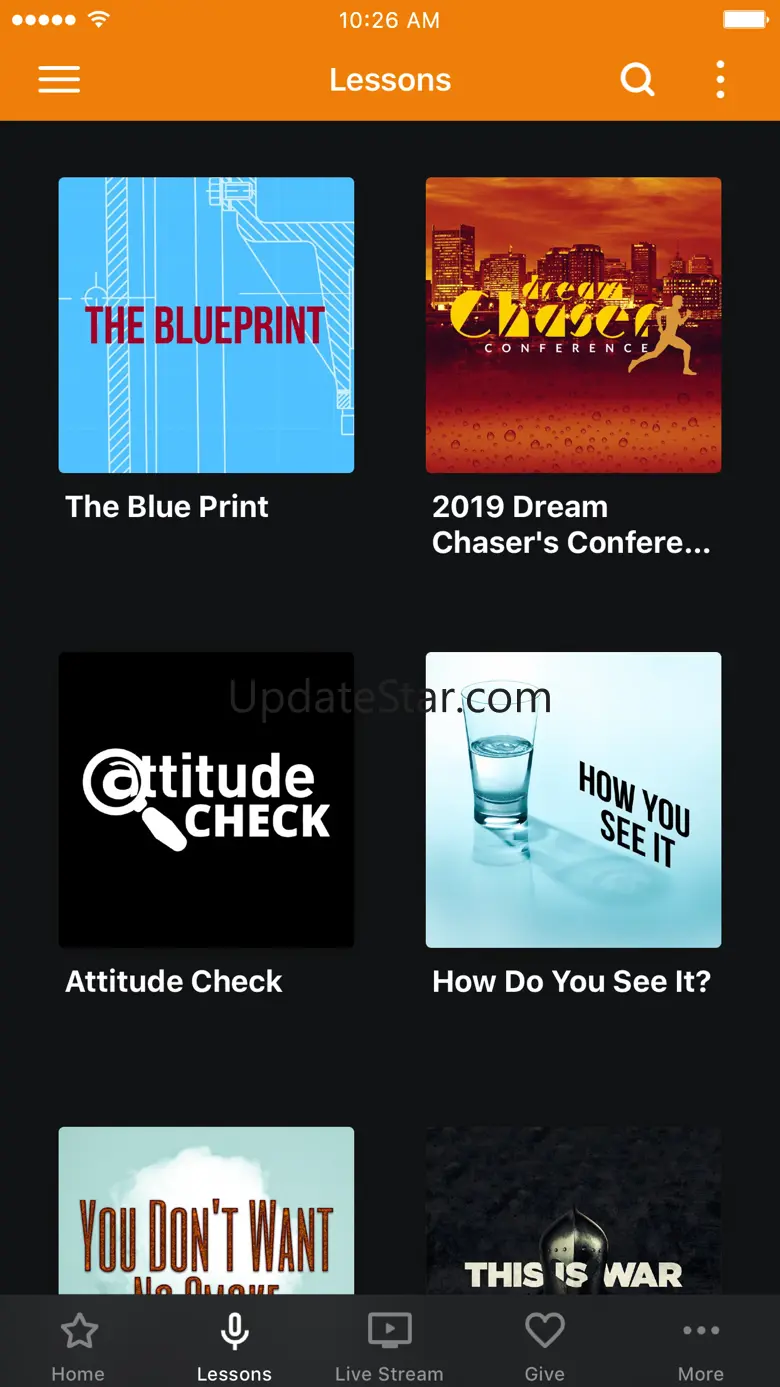The width and height of the screenshot is (780, 1387).
Task: View the This Is War series
Action: pos(573,1210)
